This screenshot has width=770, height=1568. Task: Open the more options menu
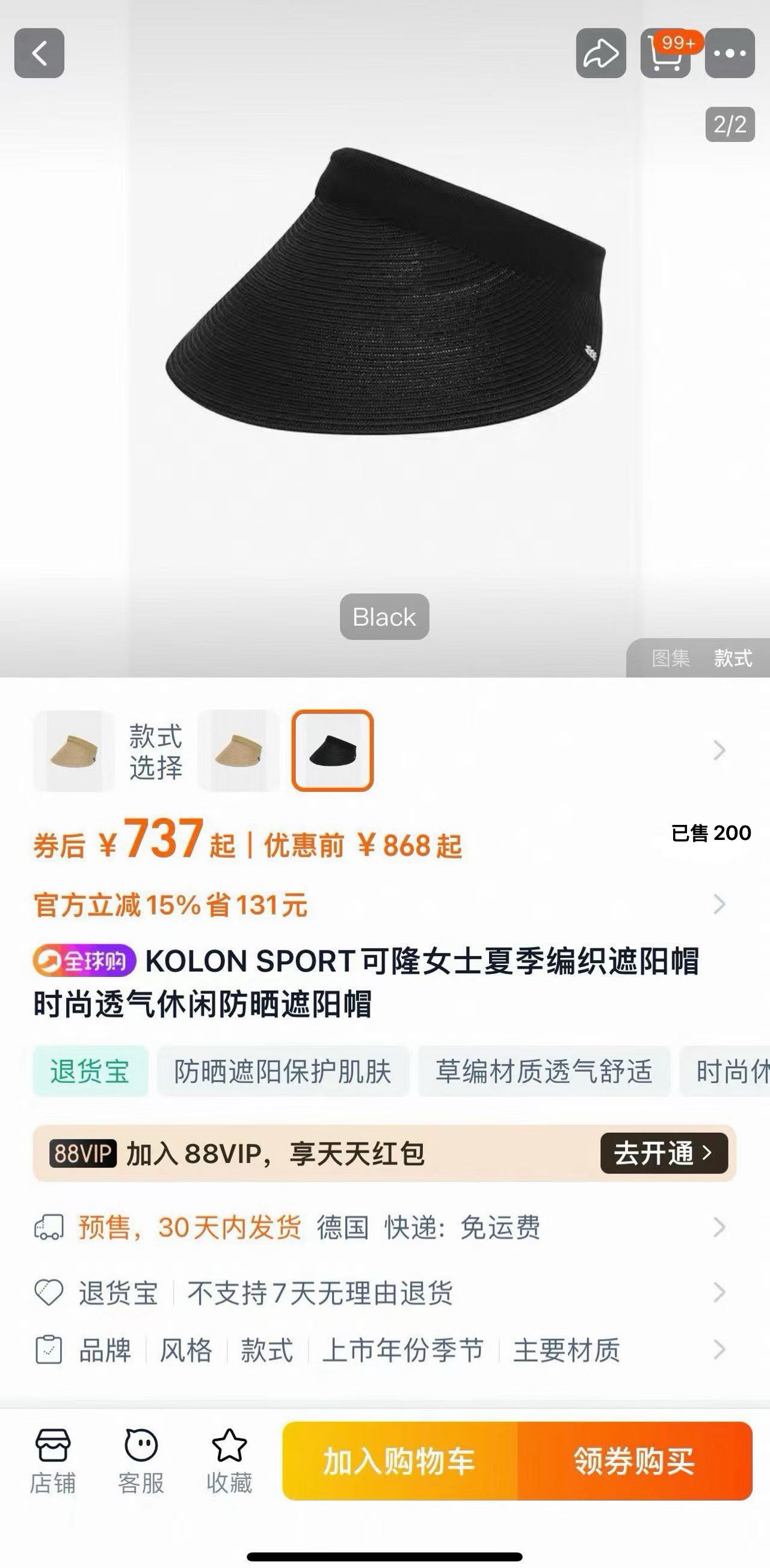click(x=729, y=53)
